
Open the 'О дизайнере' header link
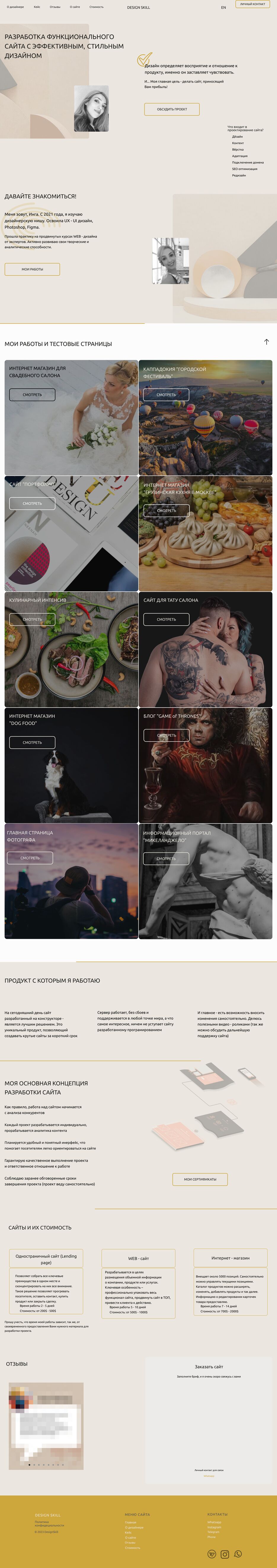pyautogui.click(x=15, y=7)
